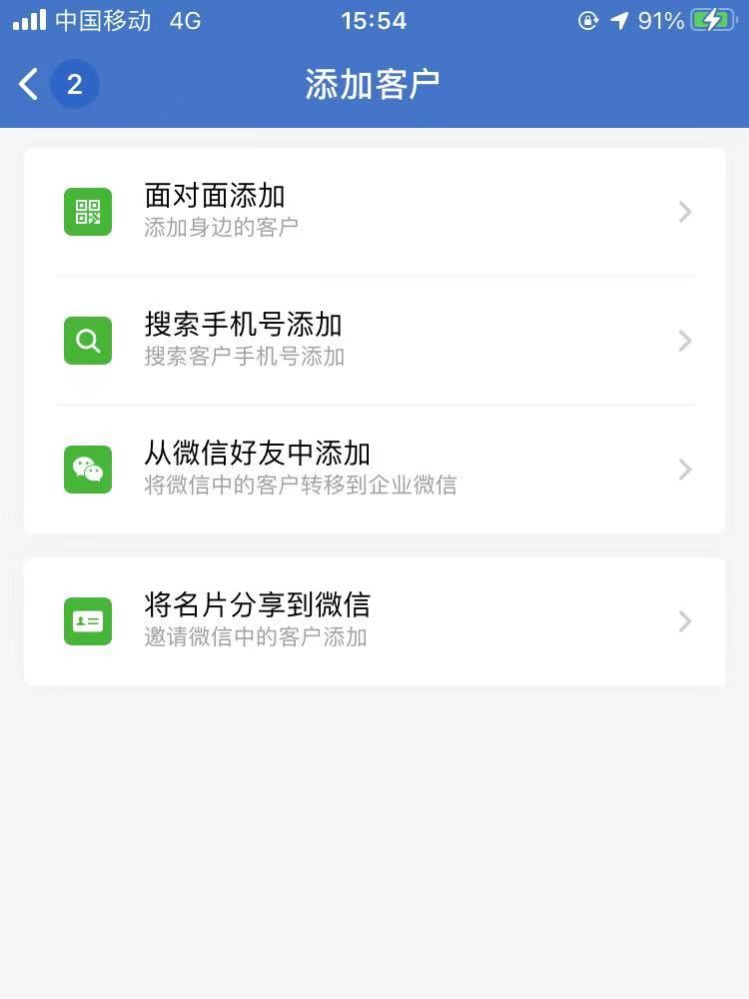This screenshot has height=999, width=749.
Task: Tap the business card icon beside 将名片分享到微信
Action: coord(87,621)
